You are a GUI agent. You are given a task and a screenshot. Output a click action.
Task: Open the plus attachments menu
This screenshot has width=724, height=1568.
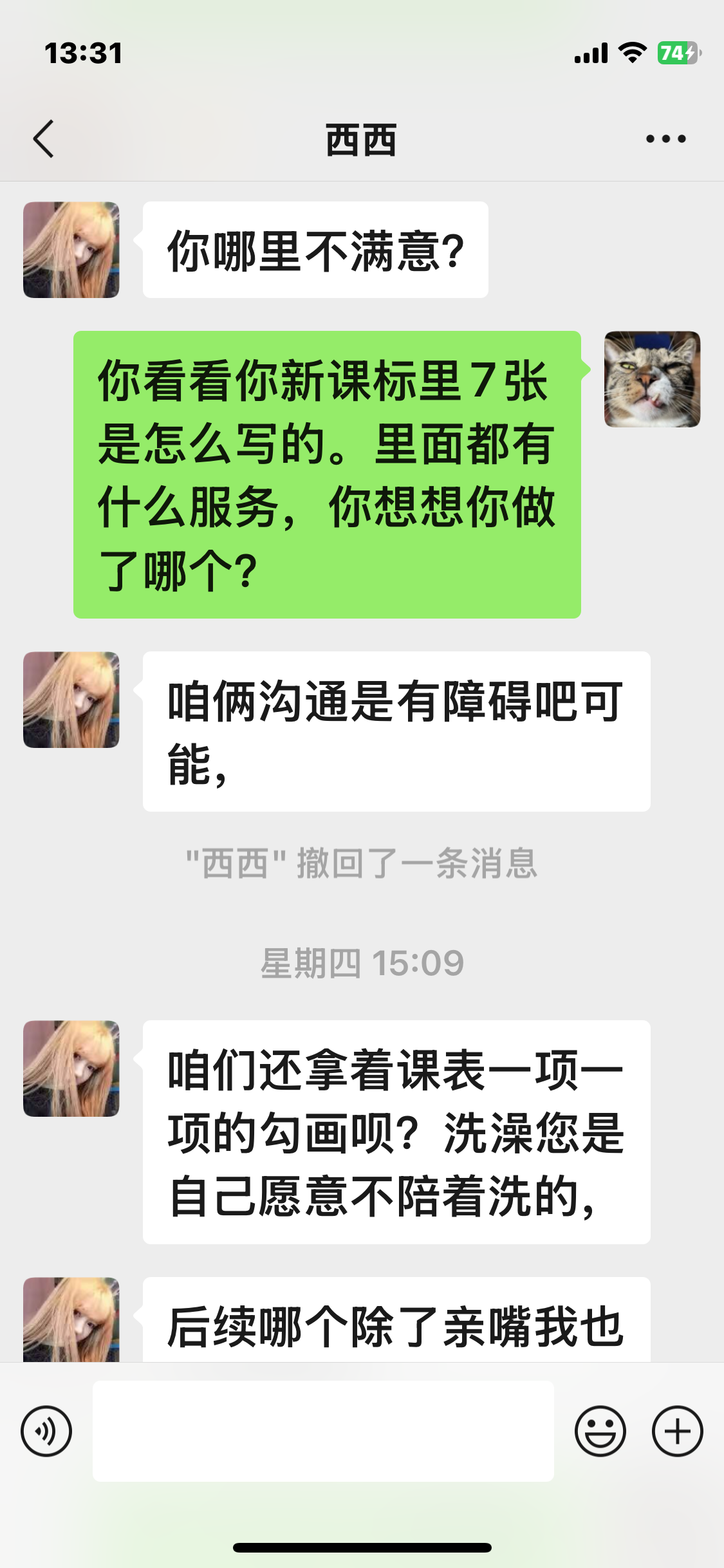click(x=677, y=1431)
